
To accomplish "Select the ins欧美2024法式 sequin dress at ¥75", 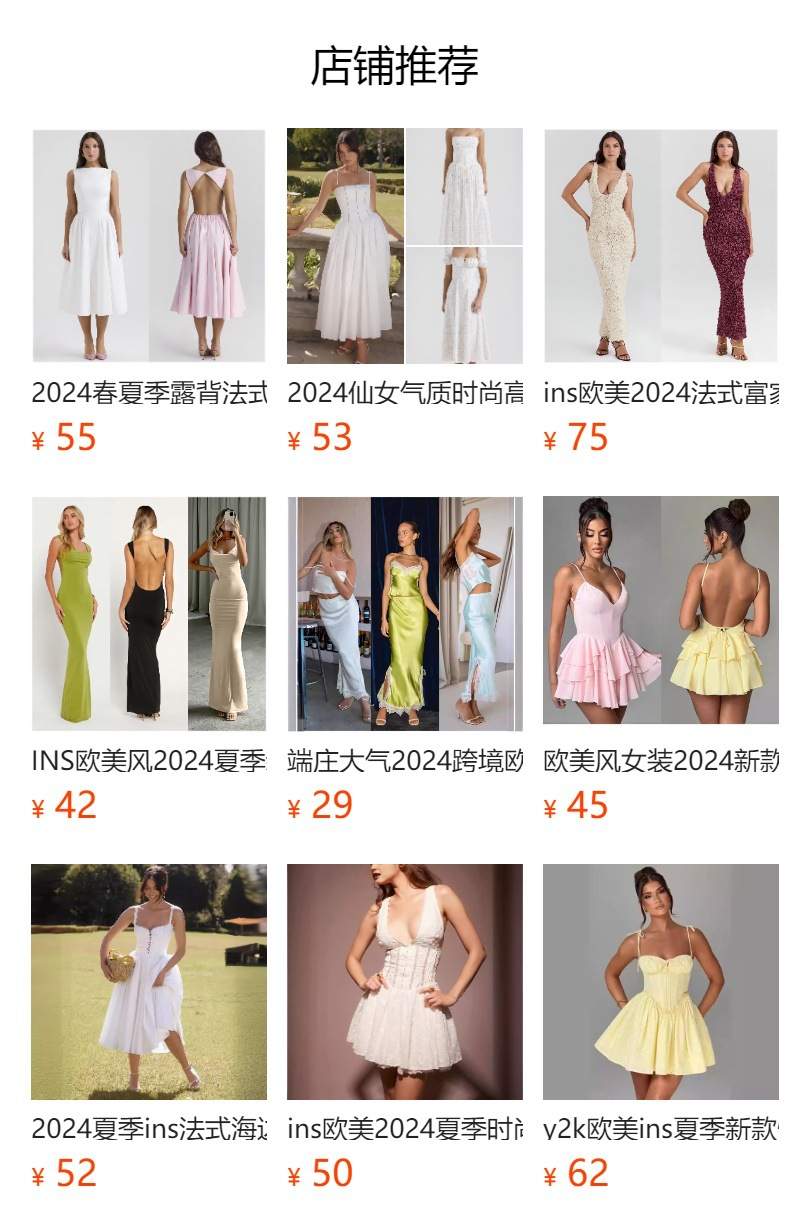I will (660, 246).
